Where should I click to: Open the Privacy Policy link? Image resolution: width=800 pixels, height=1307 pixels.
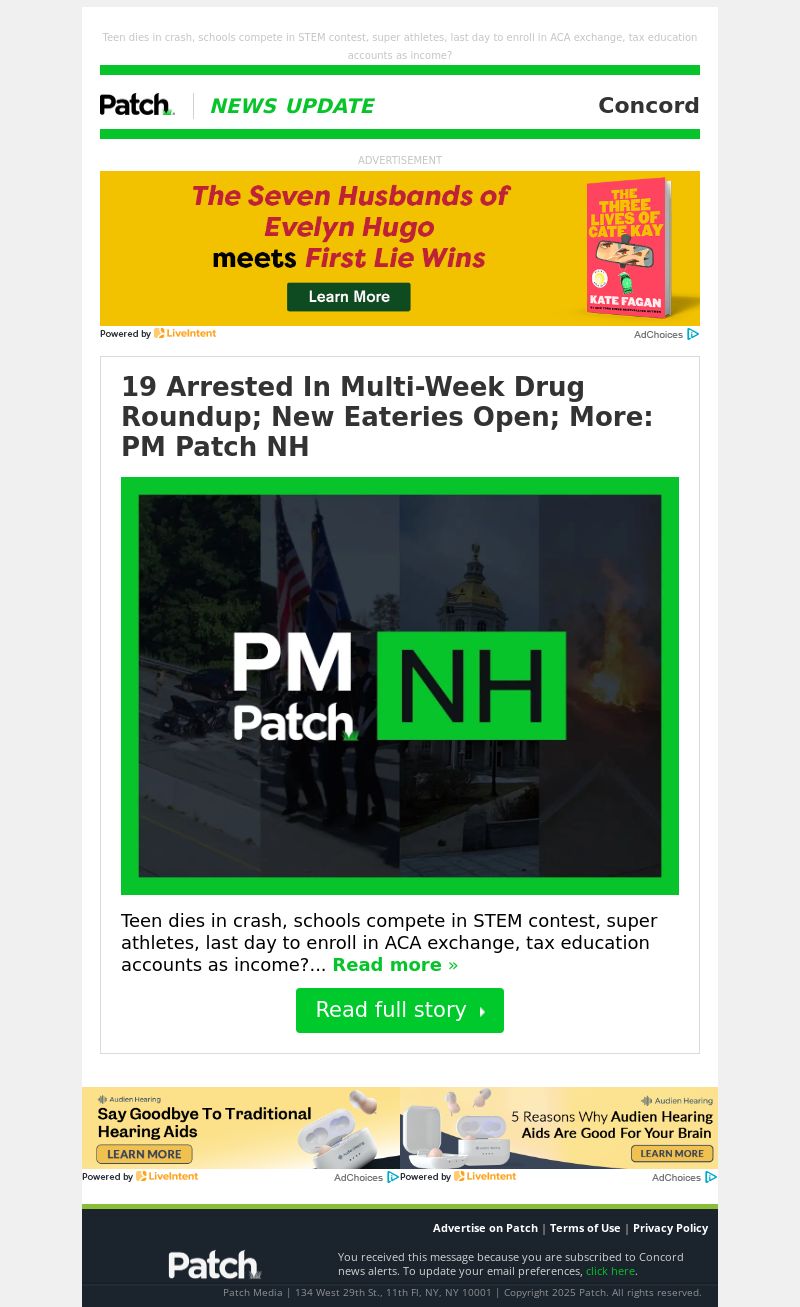tap(670, 1228)
